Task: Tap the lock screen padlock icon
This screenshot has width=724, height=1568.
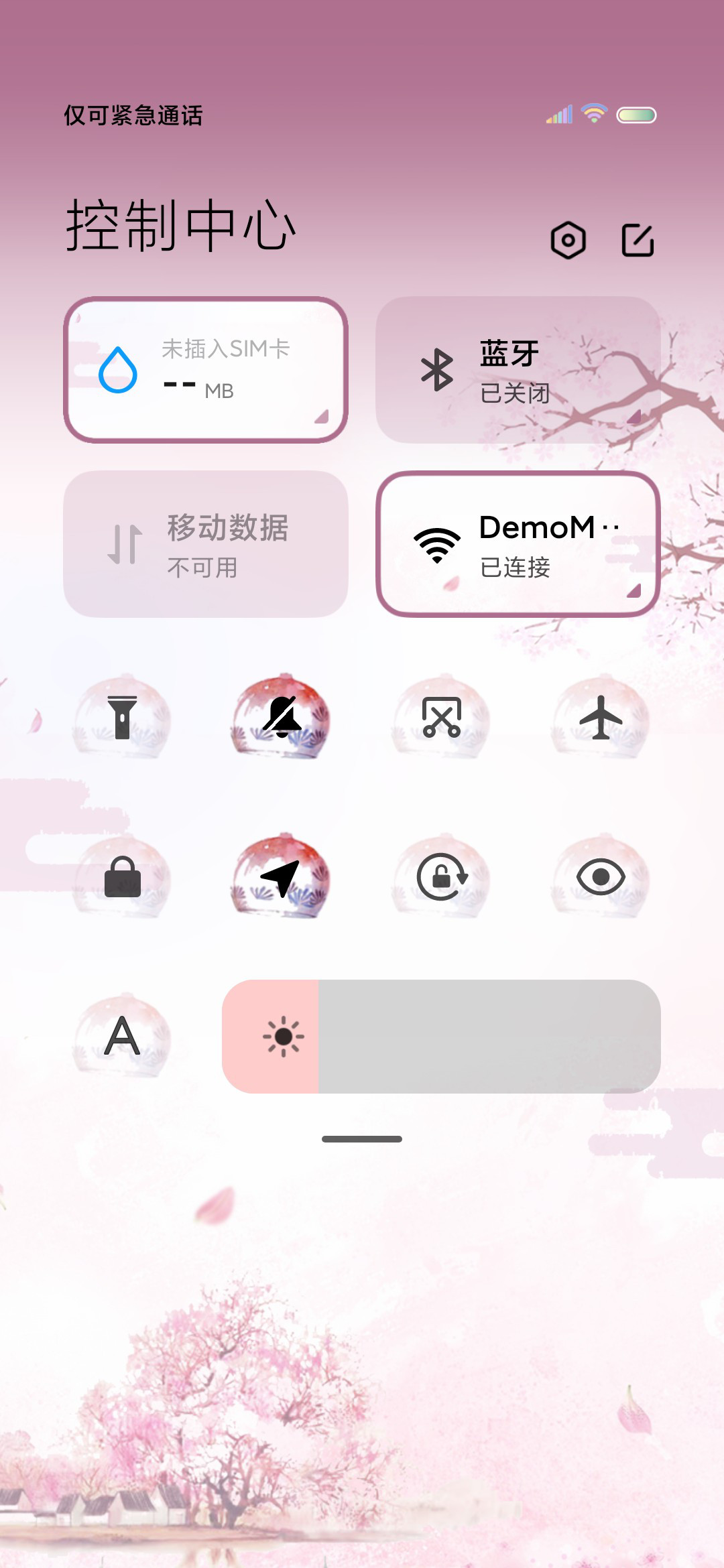Action: click(122, 876)
